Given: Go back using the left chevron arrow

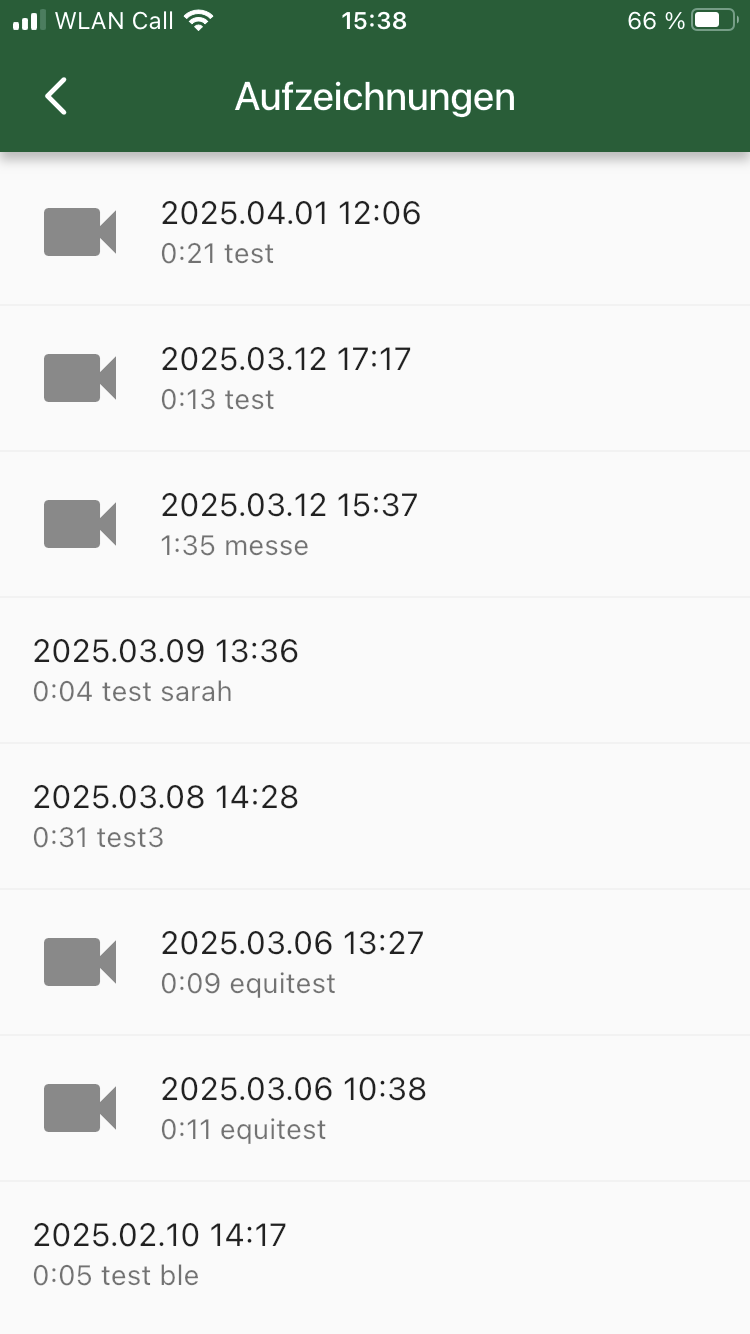Looking at the screenshot, I should click(55, 96).
